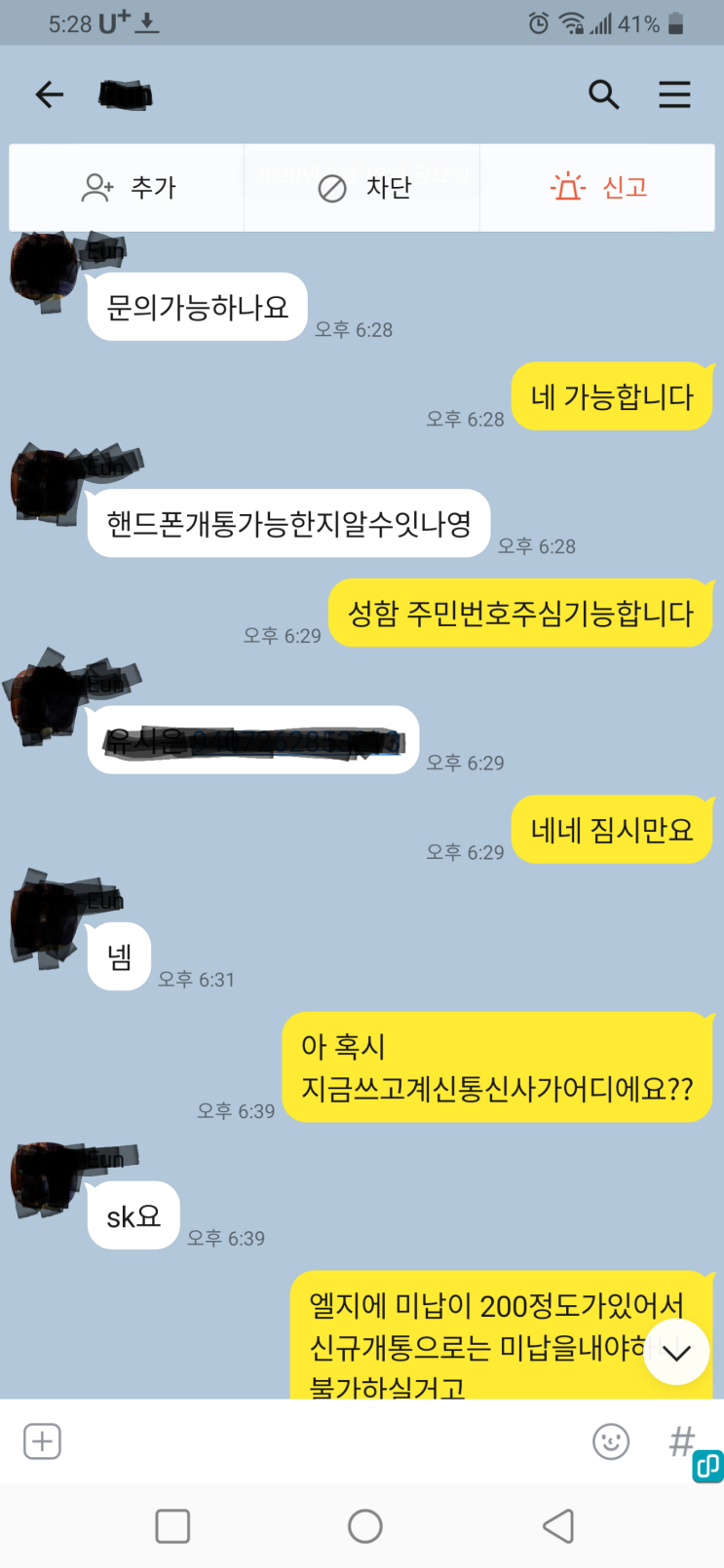Viewport: 724px width, 1568px height.
Task: Tap the system back navigation button
Action: point(558,1526)
